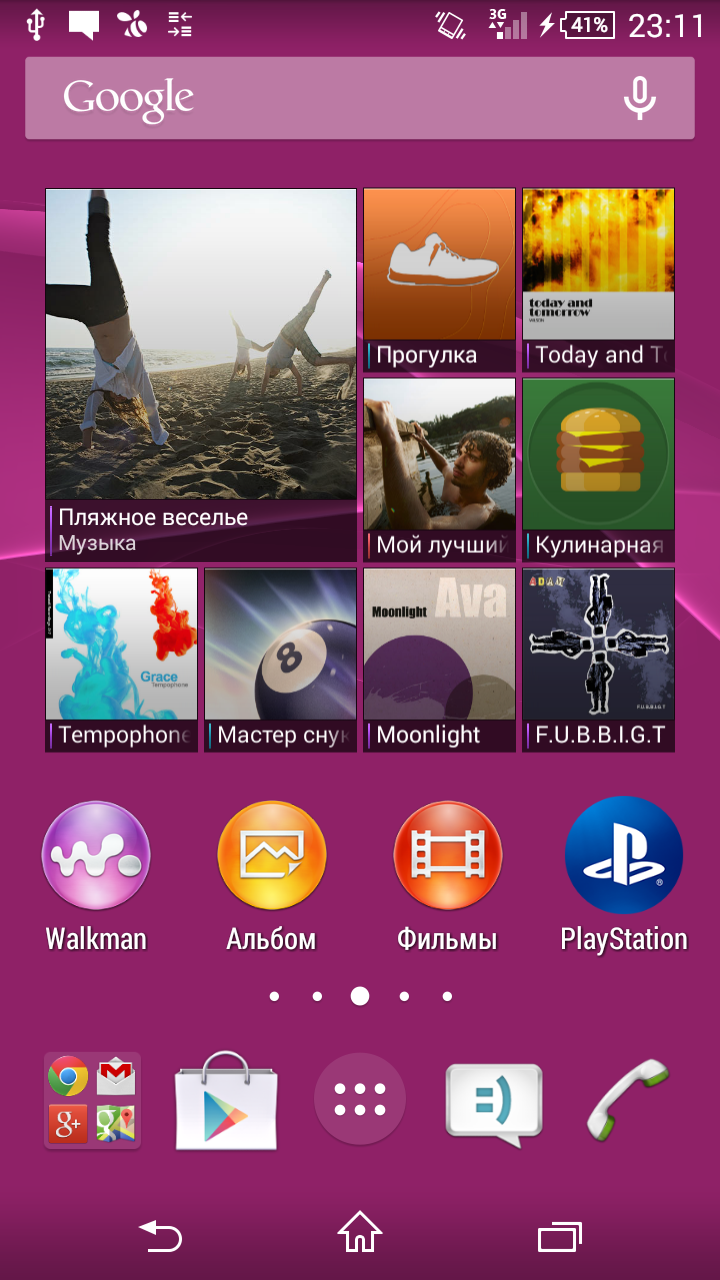Image resolution: width=720 pixels, height=1280 pixels.
Task: Open the Tempophone tile
Action: 121,660
